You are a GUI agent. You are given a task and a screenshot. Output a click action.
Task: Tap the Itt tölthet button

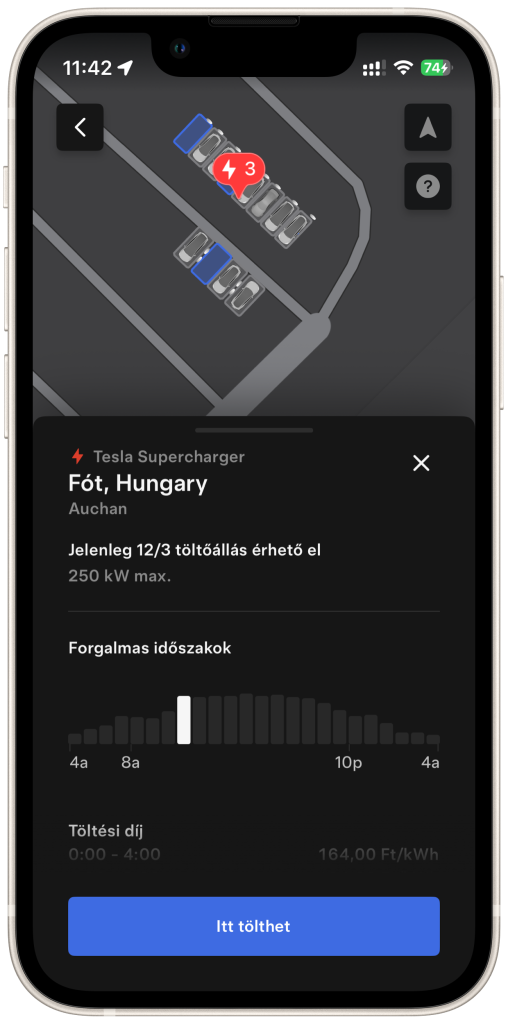pos(254,926)
